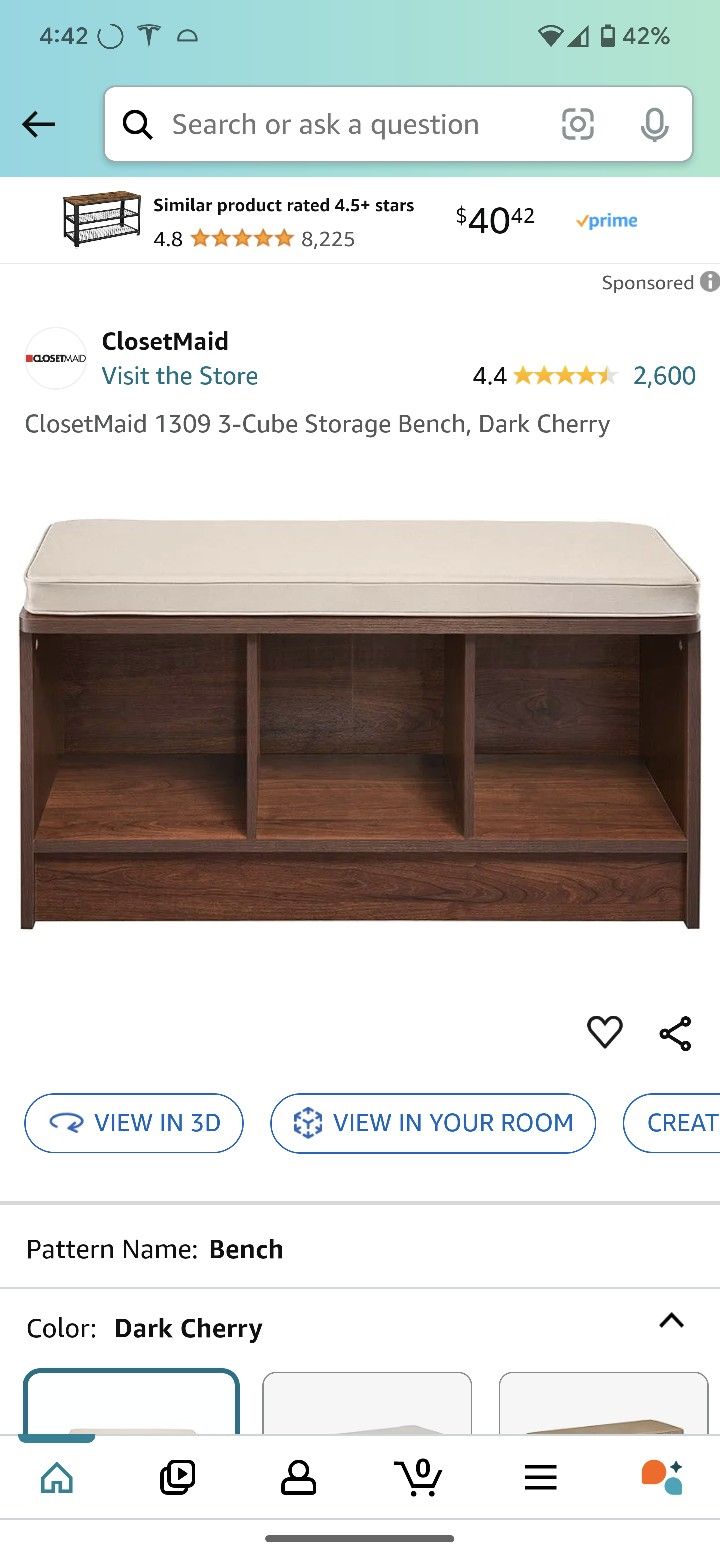Open the hamburger menu in bottom navigation
Screen dimensions: 720x1560
pyautogui.click(x=540, y=1476)
